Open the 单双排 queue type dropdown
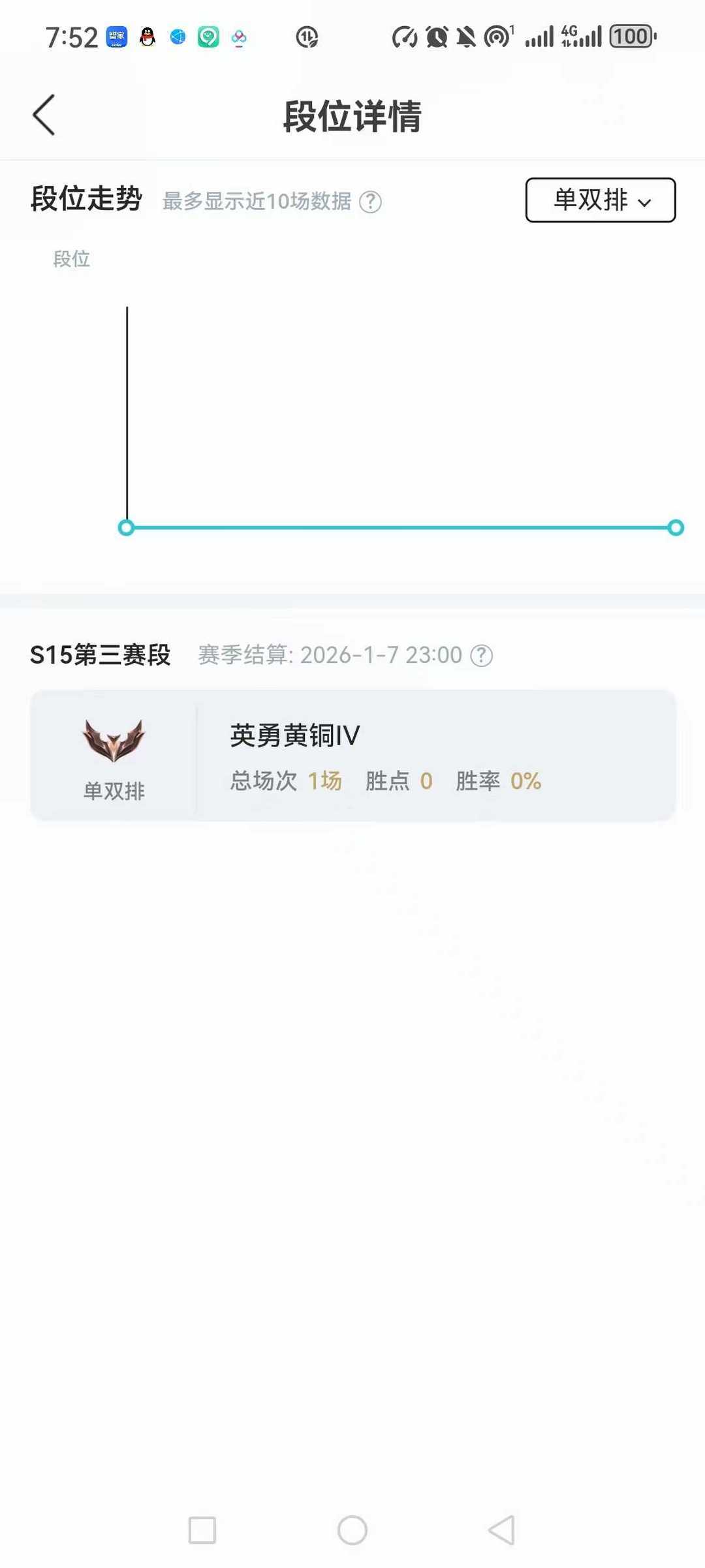This screenshot has height=1568, width=705. point(601,200)
